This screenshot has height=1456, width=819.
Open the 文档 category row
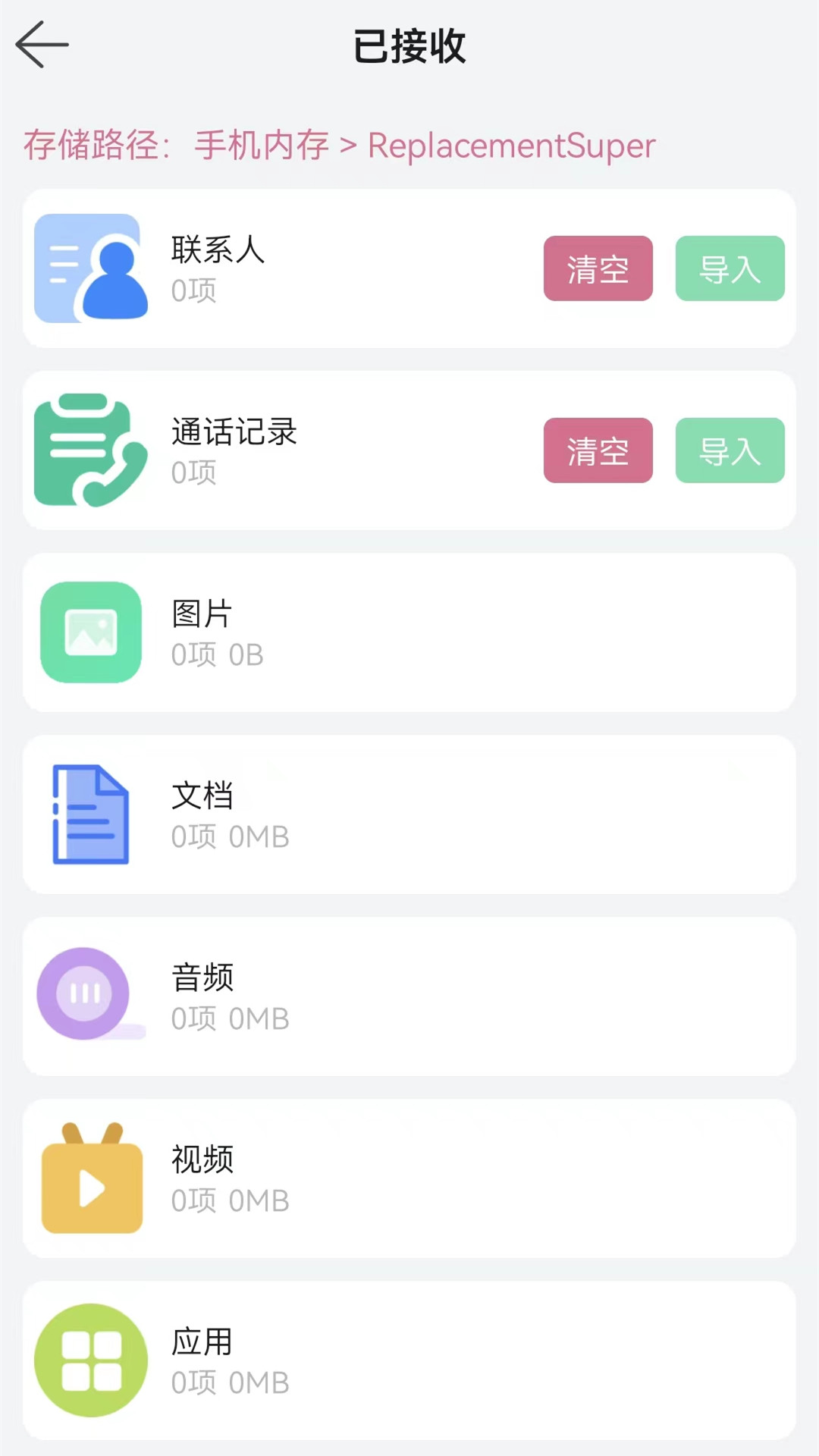409,813
